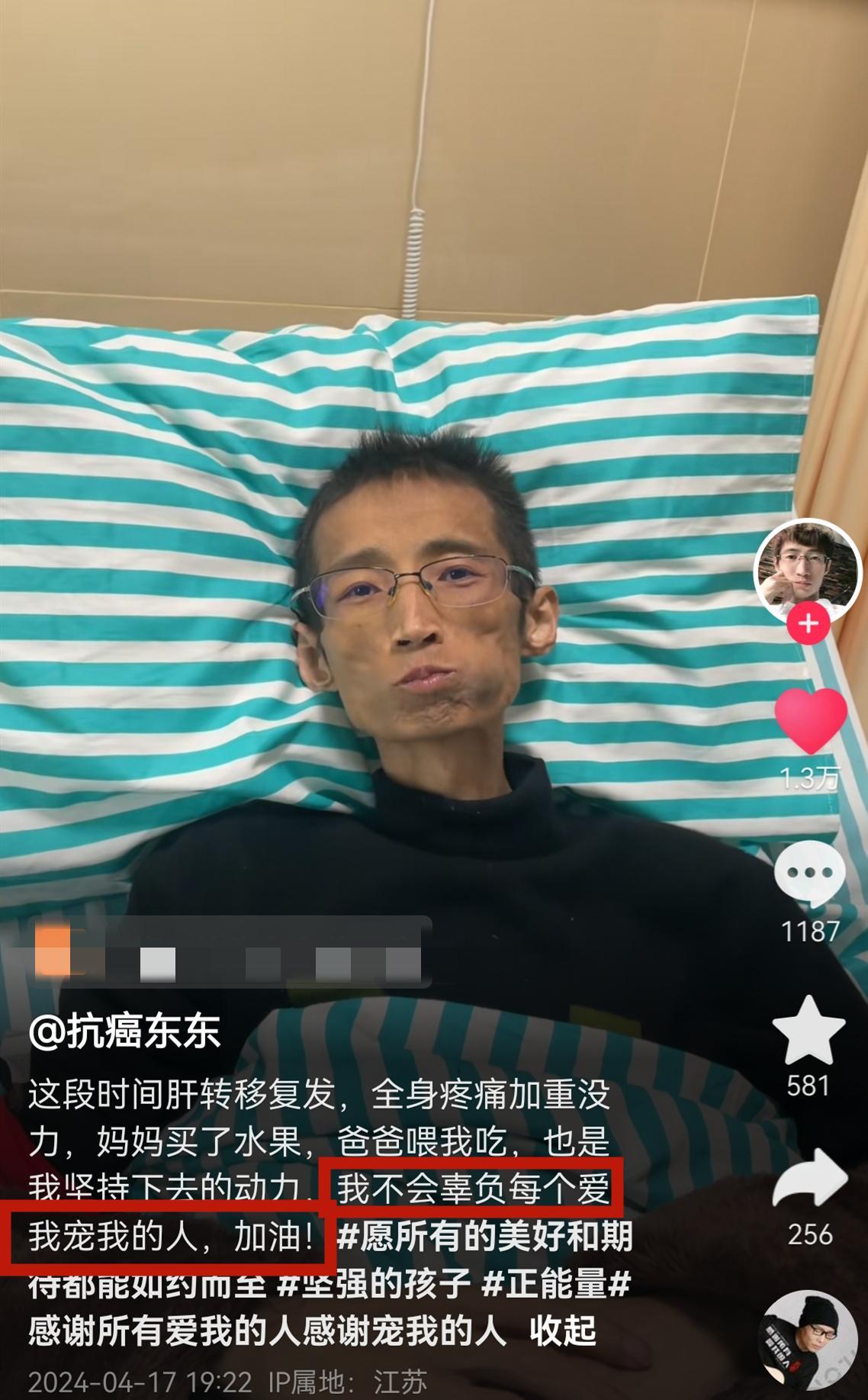Open the creator's profile avatar
This screenshot has width=868, height=1400.
808,571
